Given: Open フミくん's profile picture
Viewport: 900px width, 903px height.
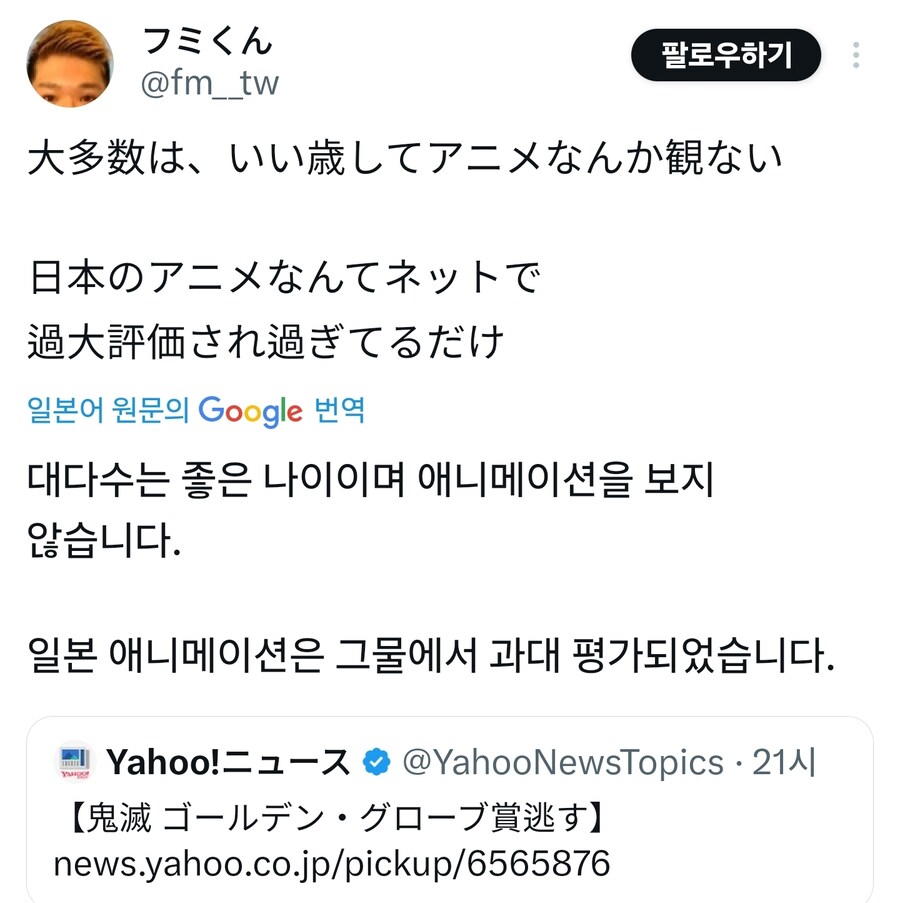Looking at the screenshot, I should 69,63.
